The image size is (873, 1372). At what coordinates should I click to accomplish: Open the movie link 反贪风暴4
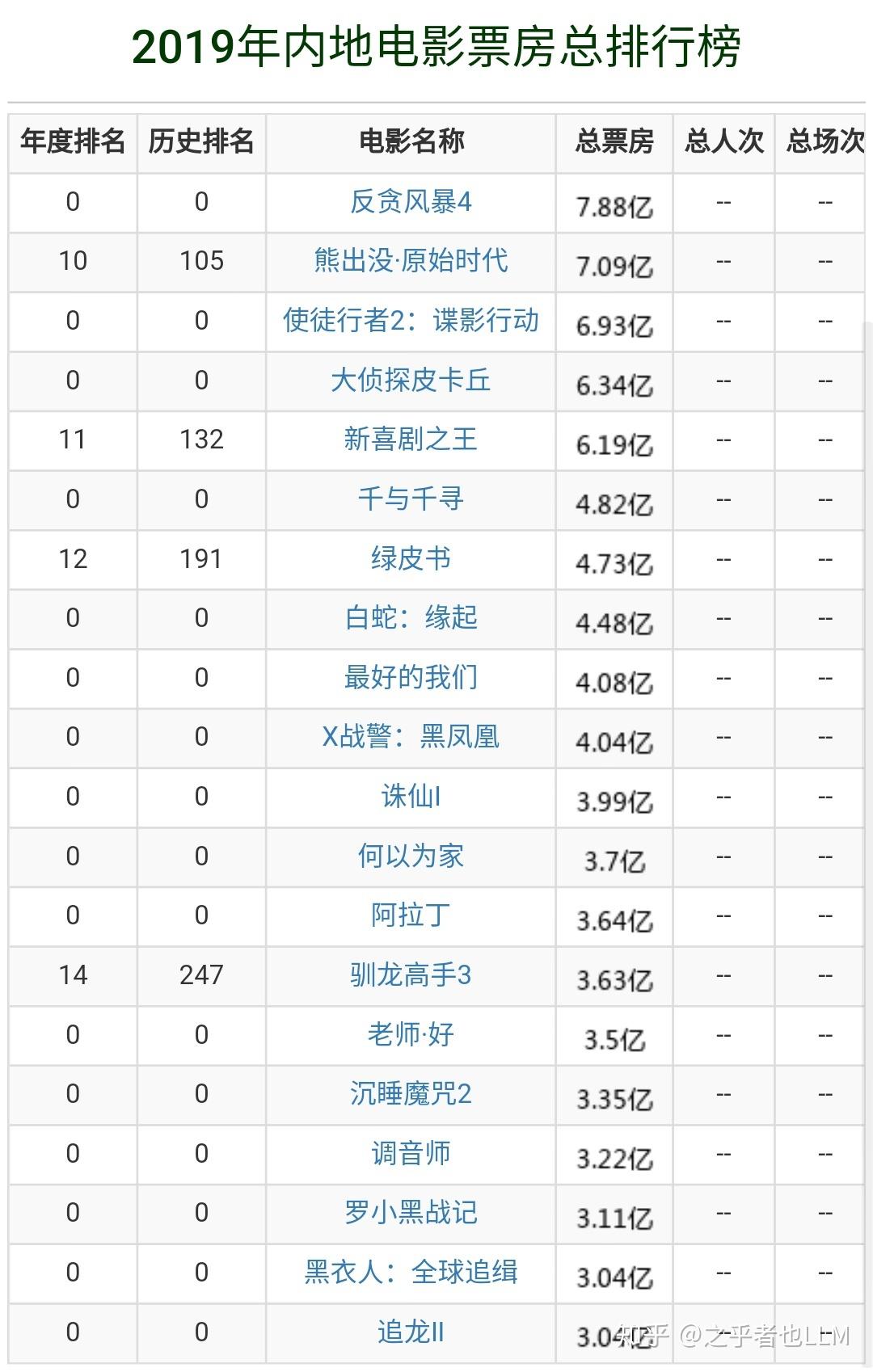pyautogui.click(x=411, y=202)
